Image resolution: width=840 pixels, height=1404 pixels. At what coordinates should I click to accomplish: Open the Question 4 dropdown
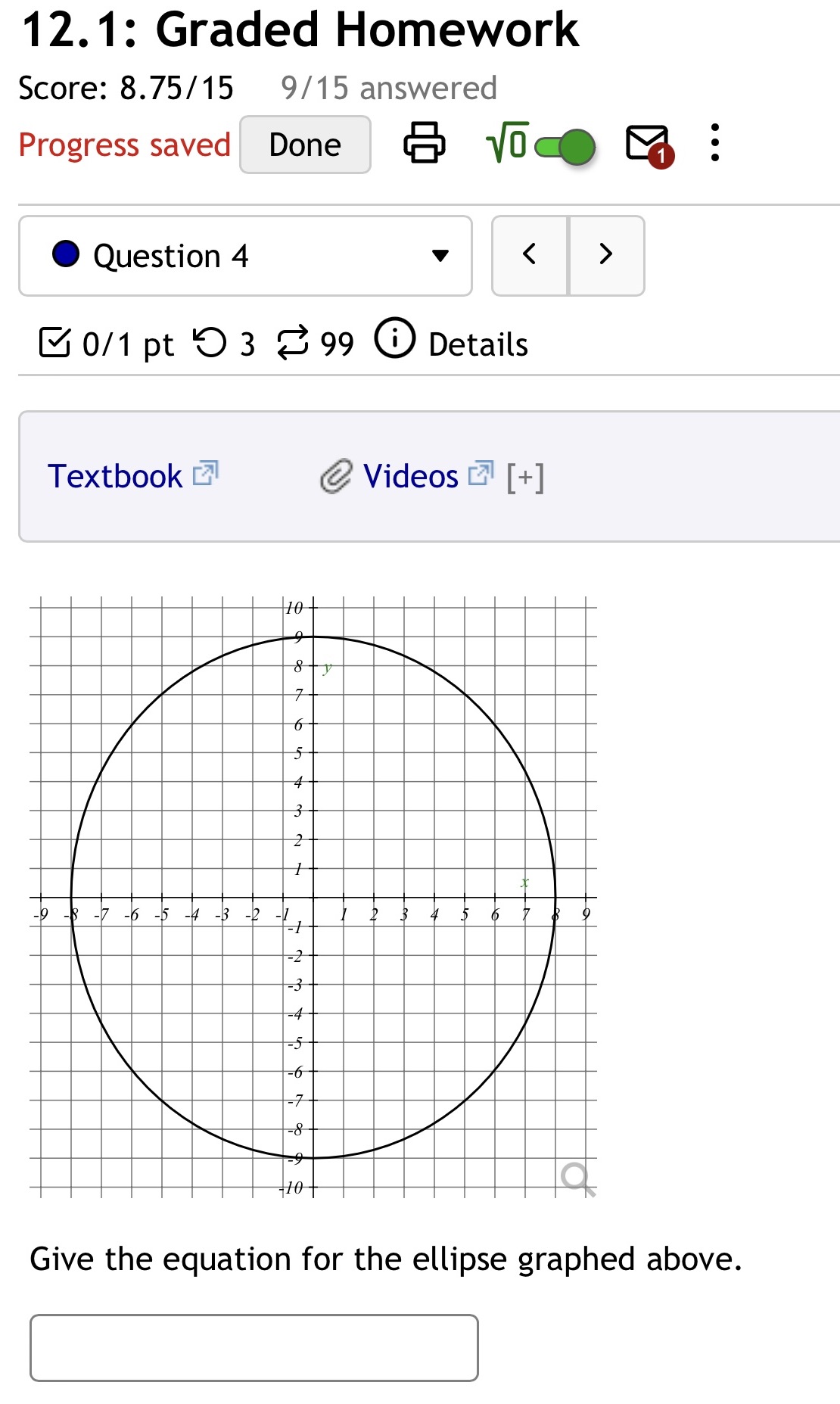pos(443,256)
